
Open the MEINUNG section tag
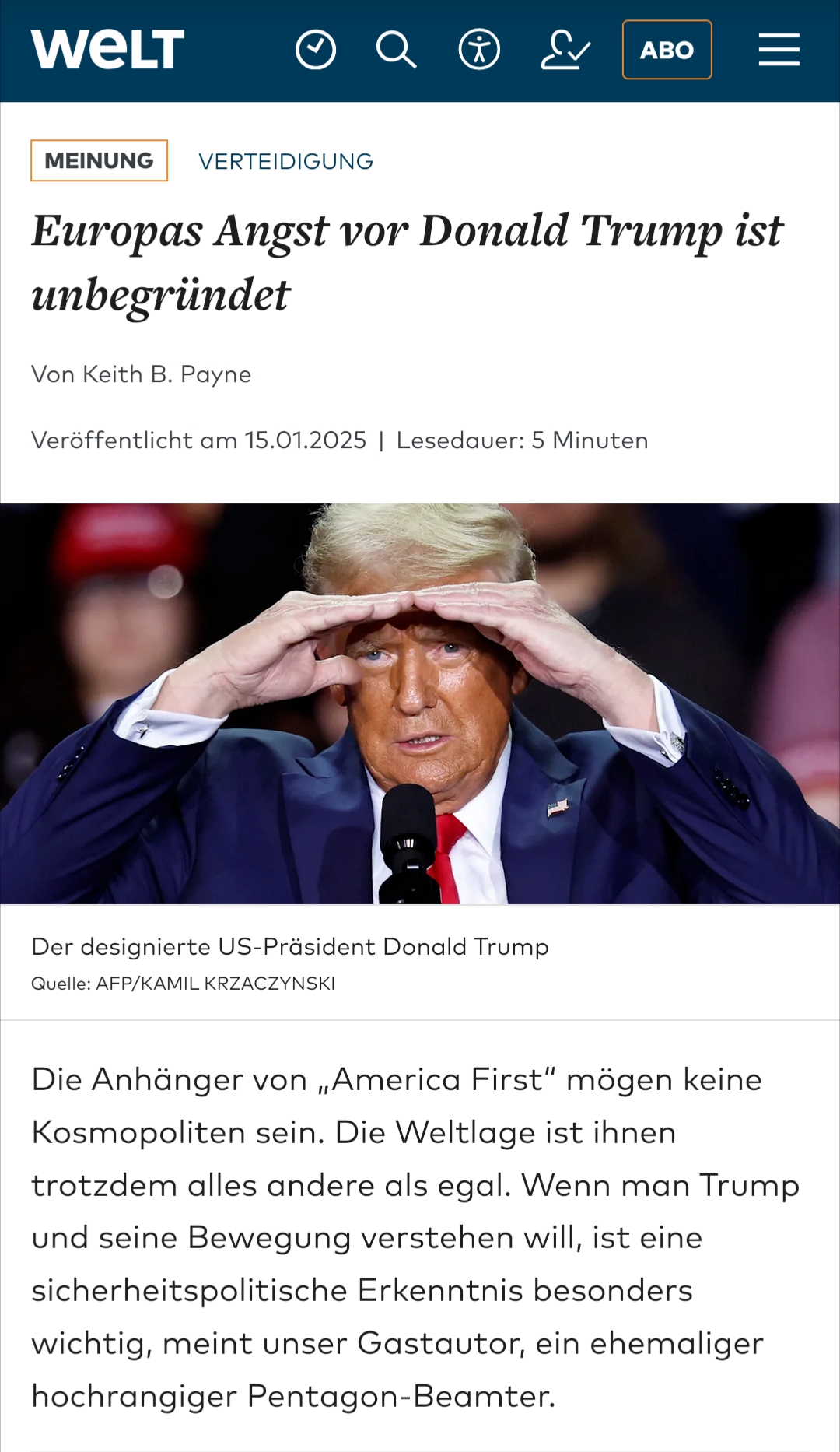100,161
